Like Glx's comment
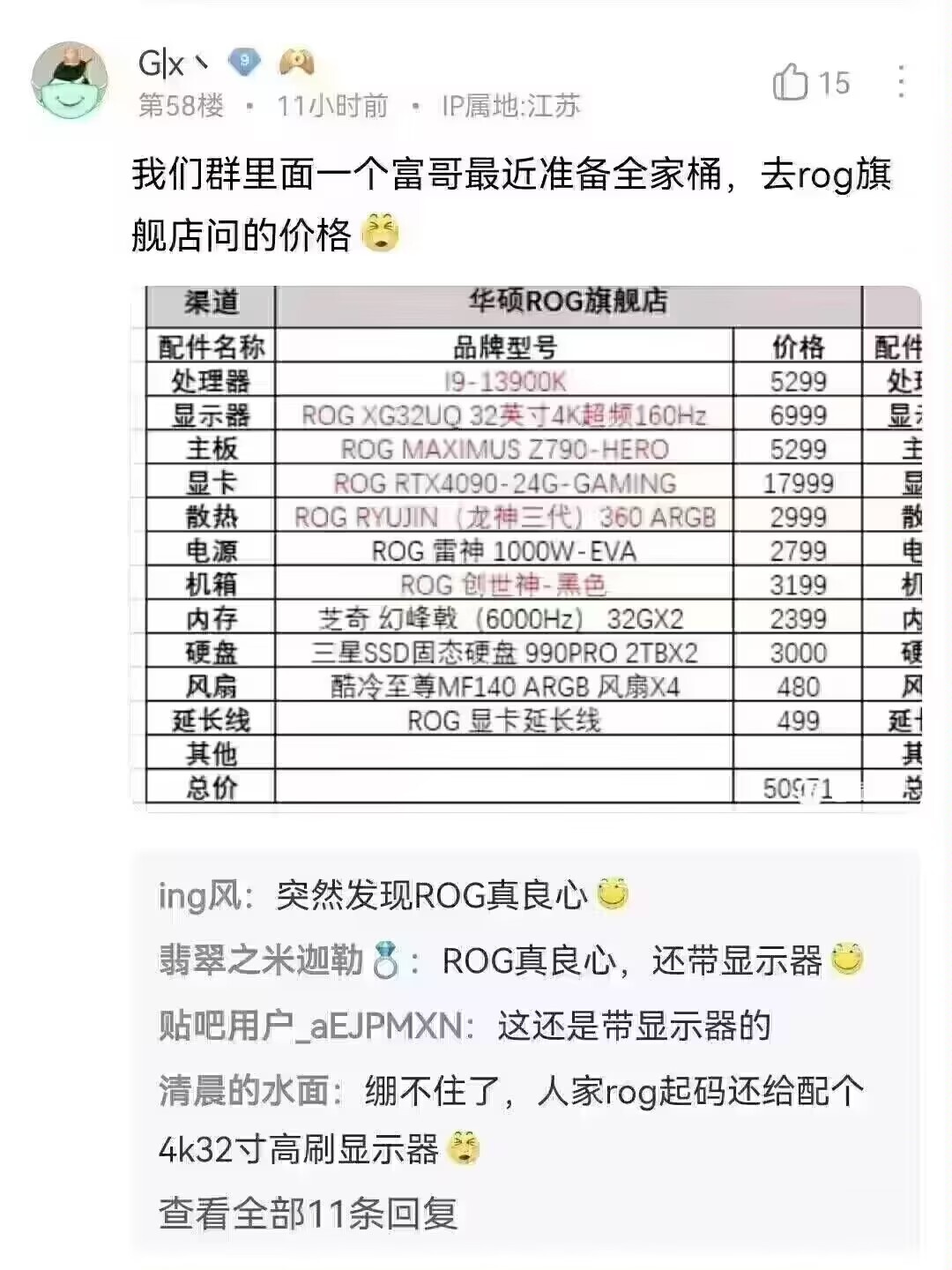This screenshot has width=952, height=1270. pos(791,83)
